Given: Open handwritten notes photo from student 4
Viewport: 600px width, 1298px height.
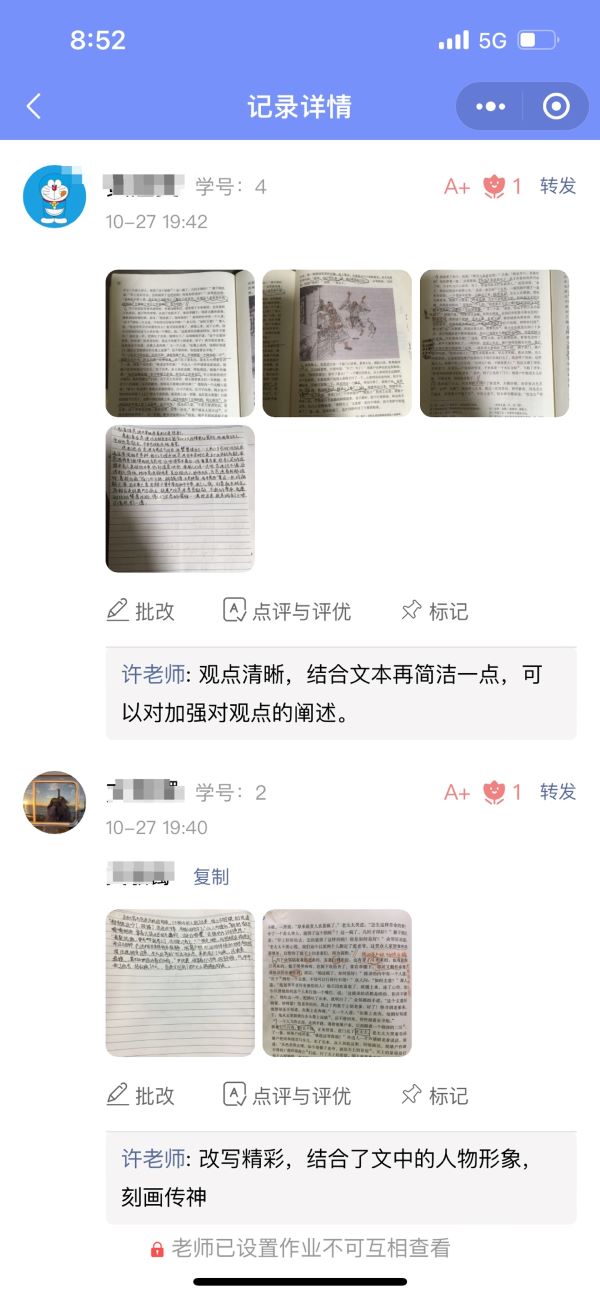Looking at the screenshot, I should 180,499.
